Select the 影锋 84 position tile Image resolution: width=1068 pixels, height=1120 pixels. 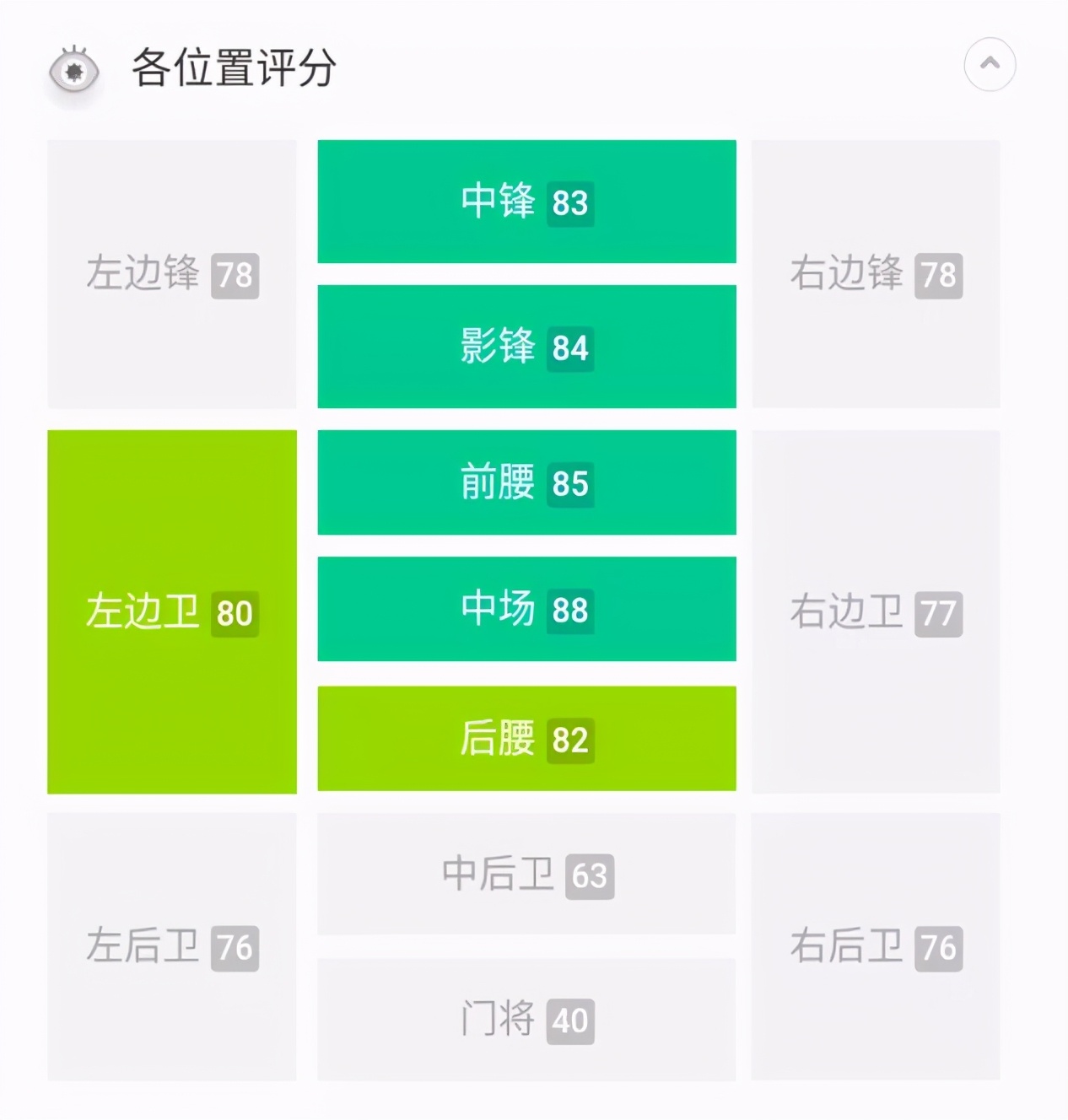(x=526, y=347)
